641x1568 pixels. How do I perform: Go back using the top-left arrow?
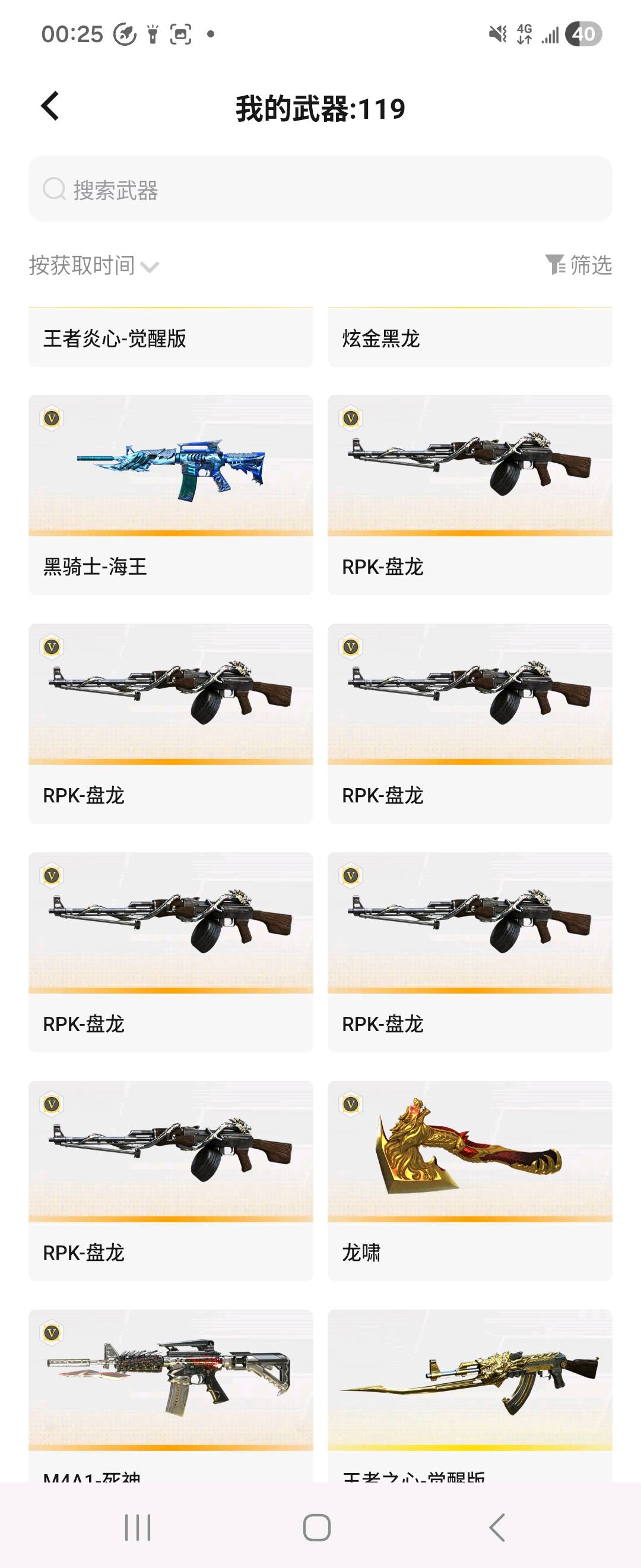50,106
